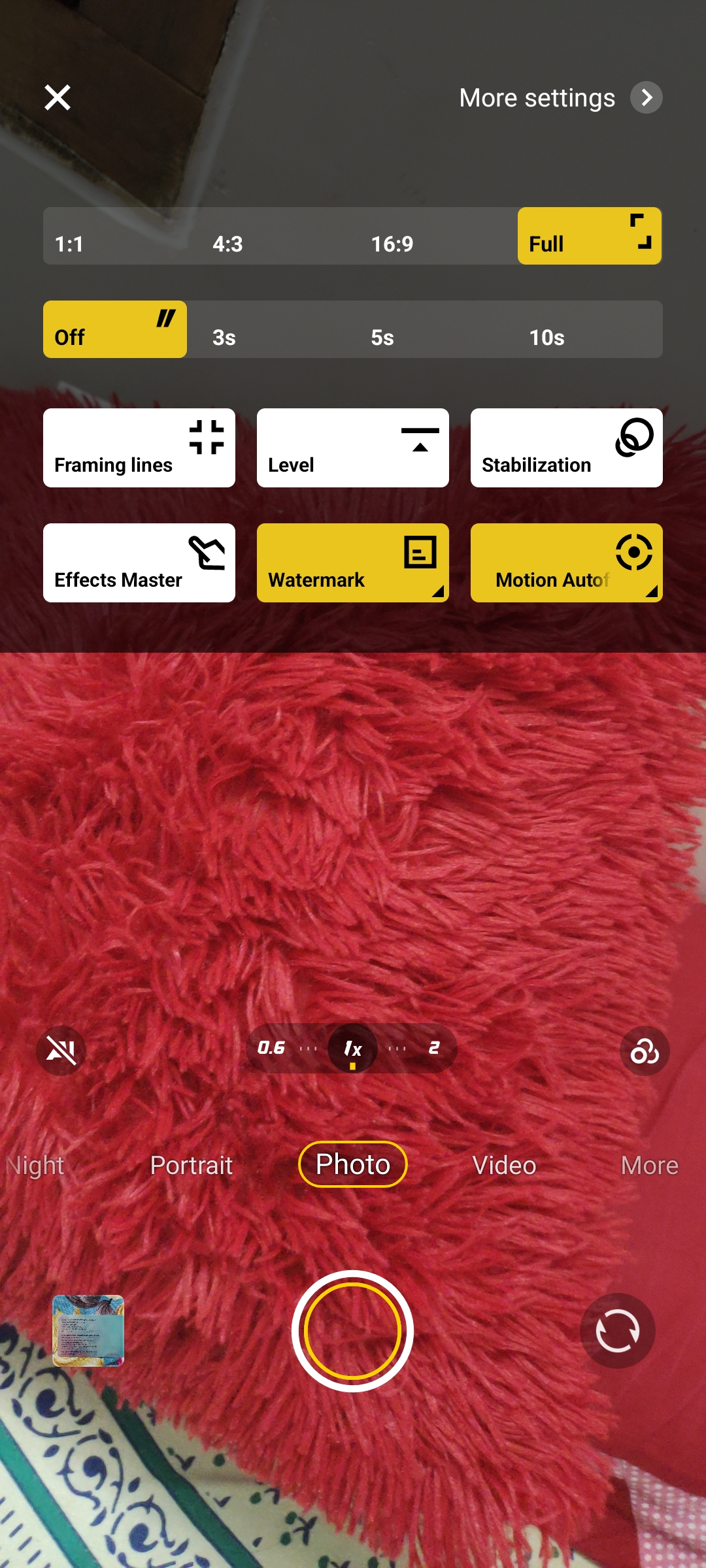
Task: Flip to the other camera
Action: click(617, 1331)
